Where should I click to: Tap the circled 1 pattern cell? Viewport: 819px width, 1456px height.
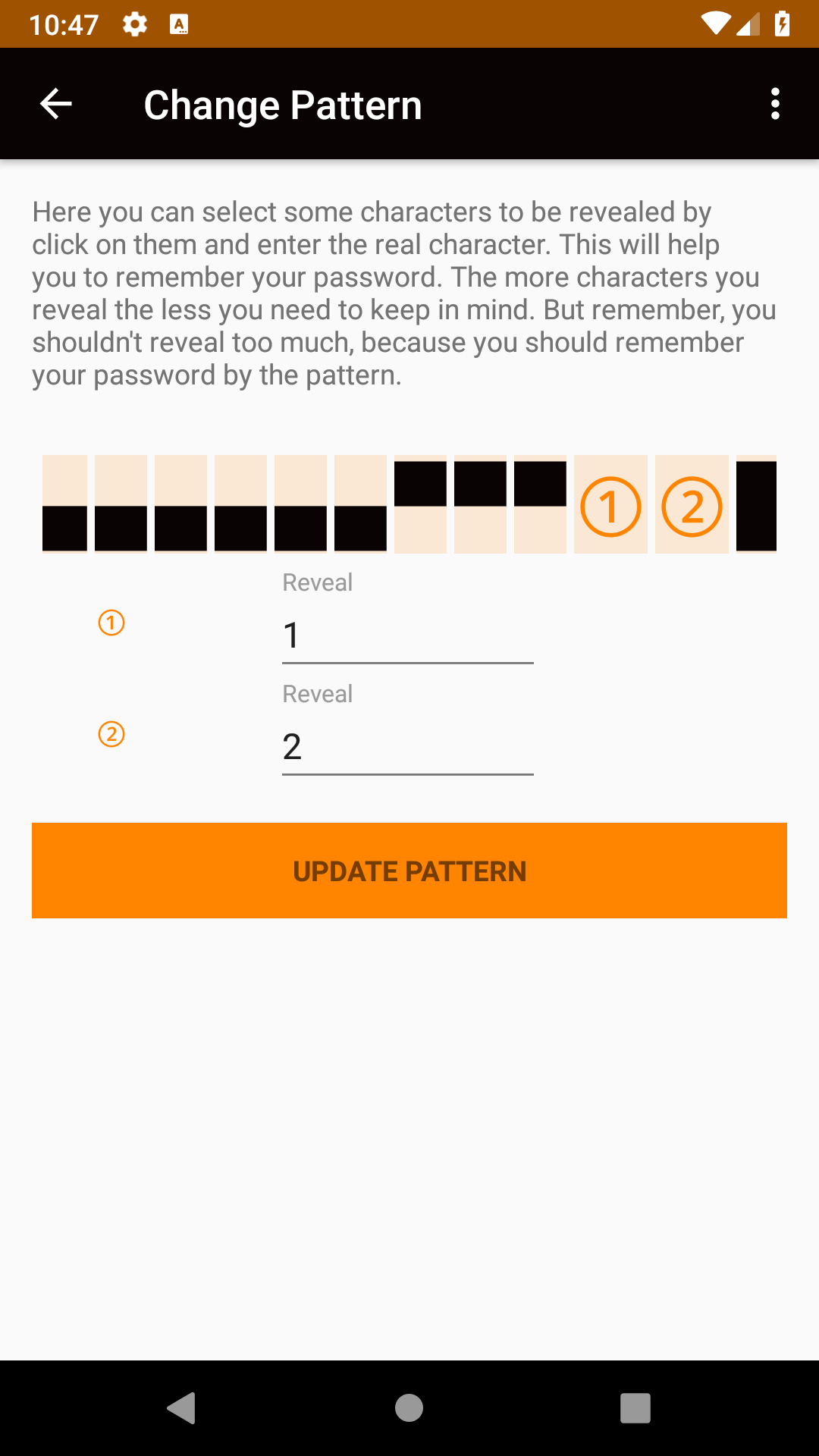610,505
